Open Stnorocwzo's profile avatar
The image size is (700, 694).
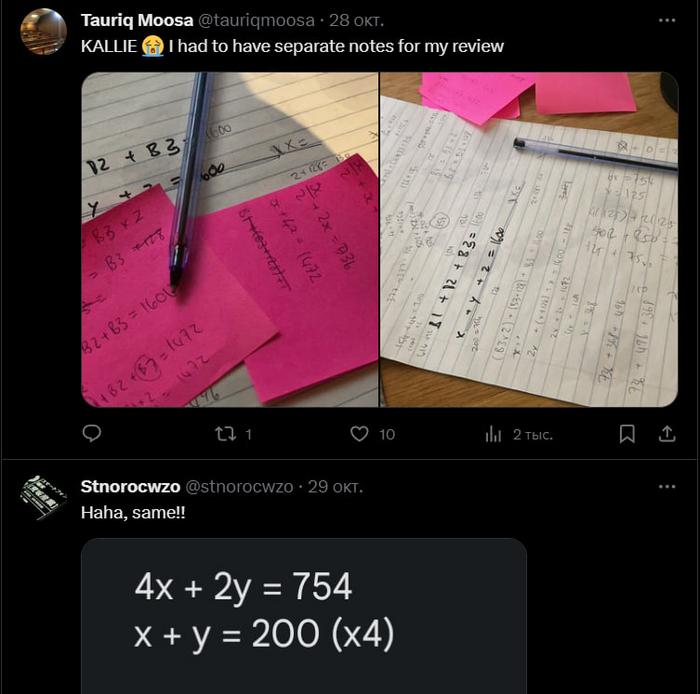coord(43,497)
